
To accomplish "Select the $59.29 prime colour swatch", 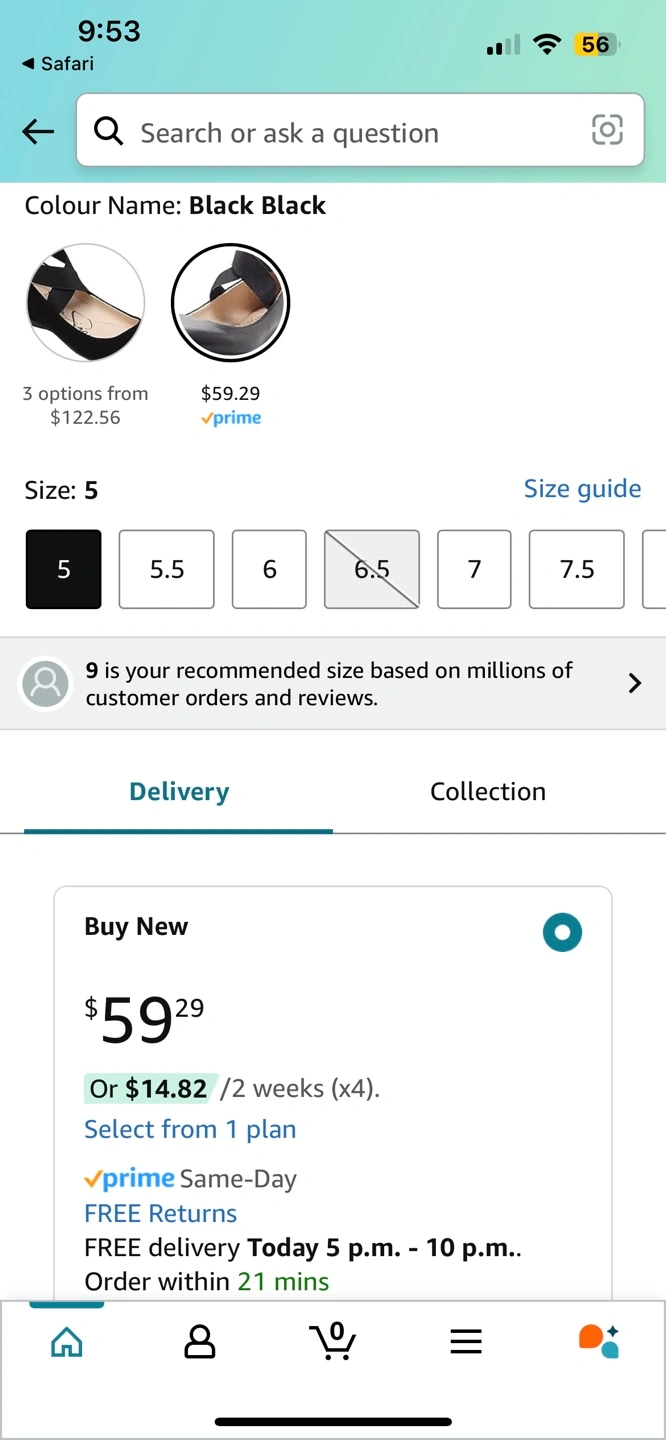I will (230, 302).
